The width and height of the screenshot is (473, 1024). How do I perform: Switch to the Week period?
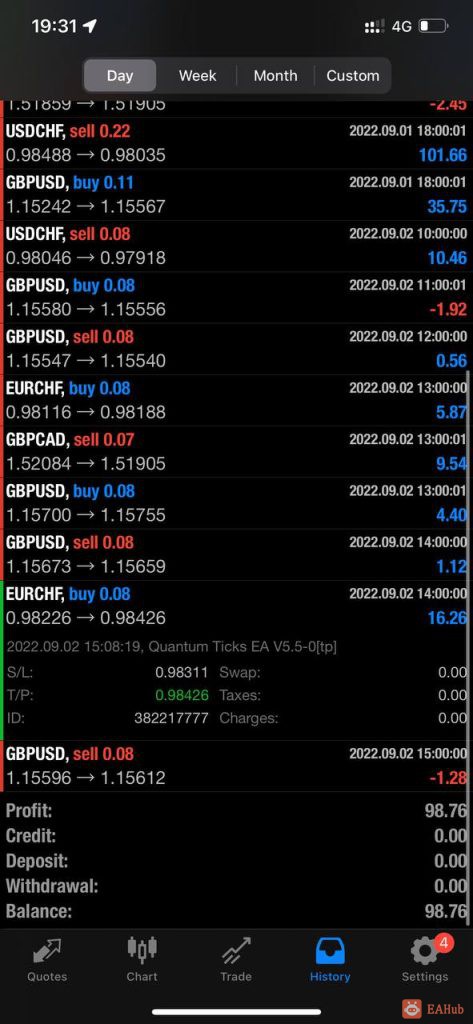[x=197, y=76]
